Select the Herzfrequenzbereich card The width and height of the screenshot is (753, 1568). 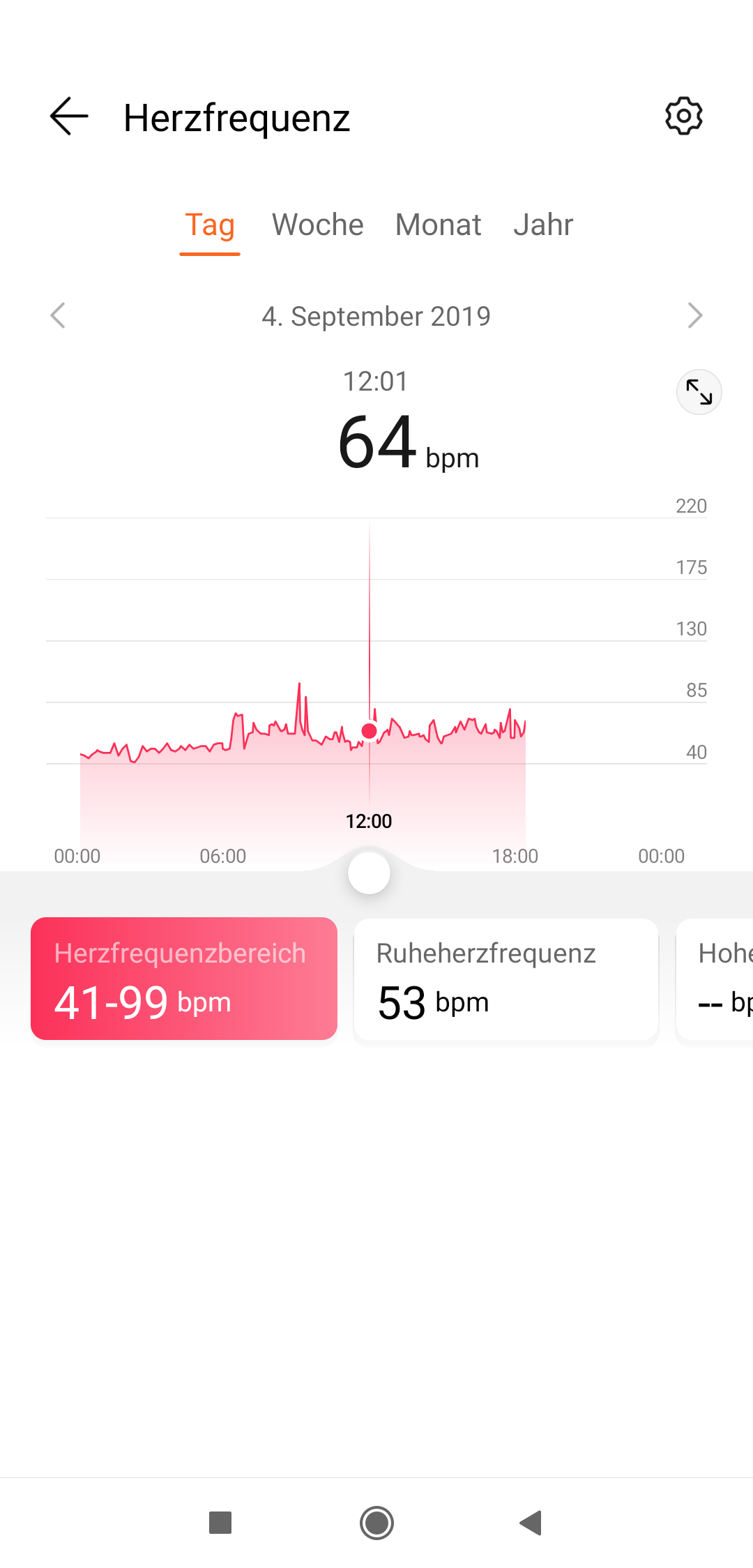tap(184, 979)
